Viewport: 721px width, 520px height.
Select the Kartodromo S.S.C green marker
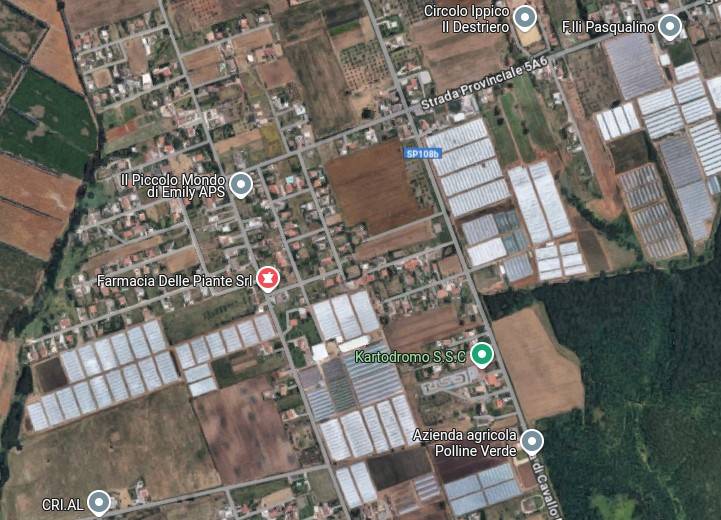tap(482, 353)
